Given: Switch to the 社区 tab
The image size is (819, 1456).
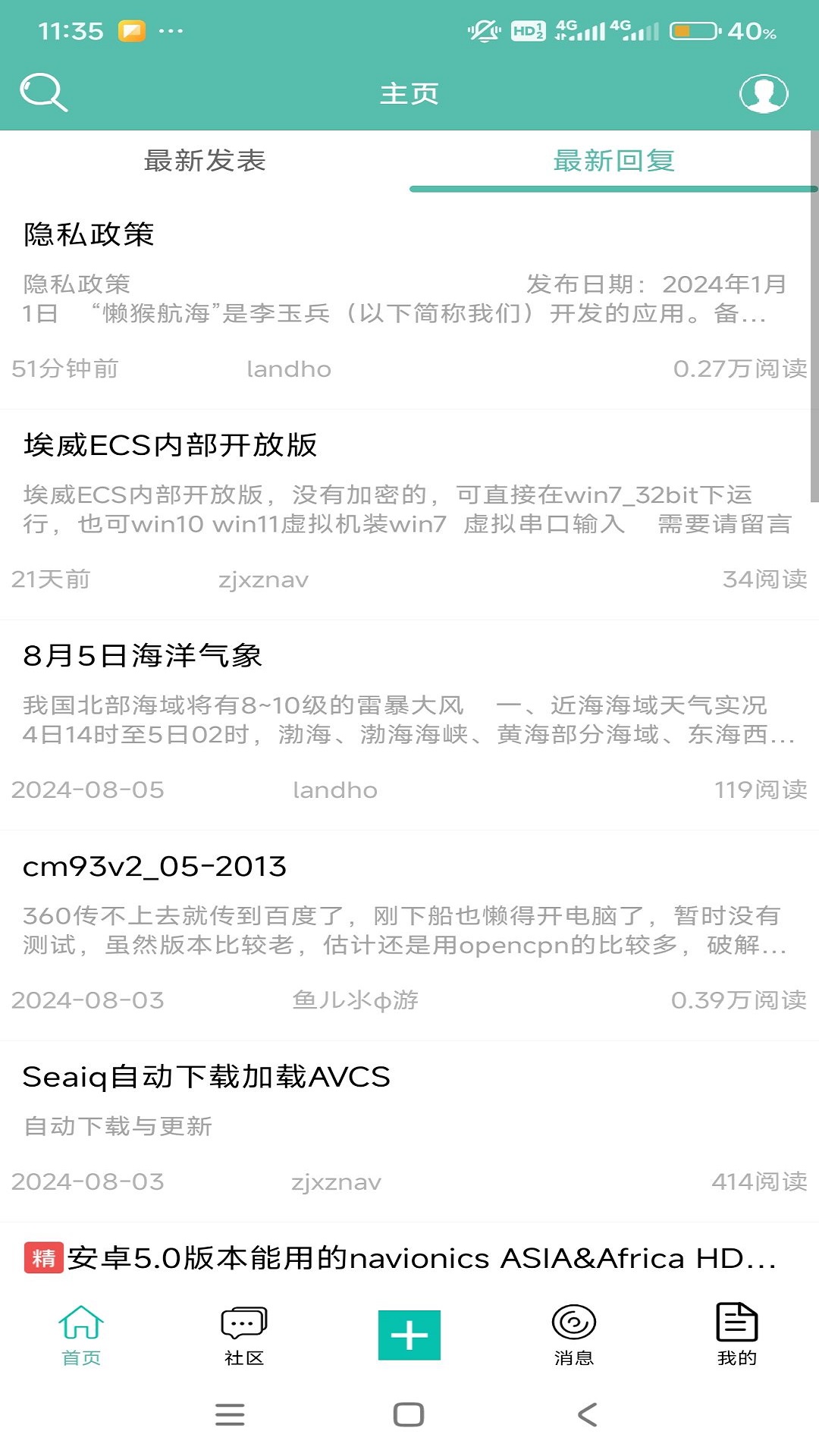Looking at the screenshot, I should pyautogui.click(x=244, y=1335).
